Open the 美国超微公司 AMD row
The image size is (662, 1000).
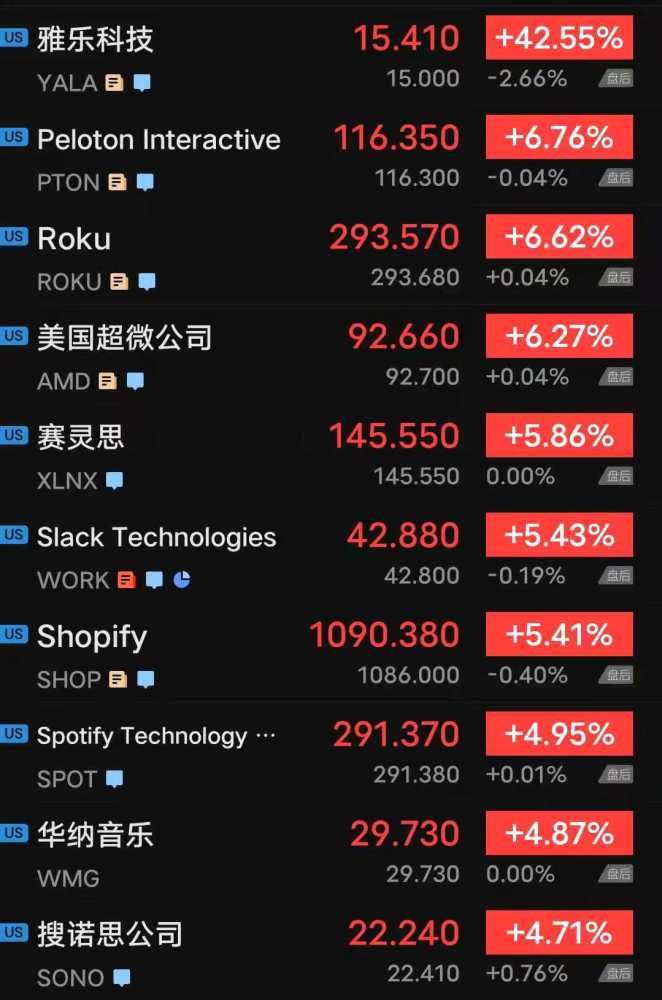tap(124, 338)
